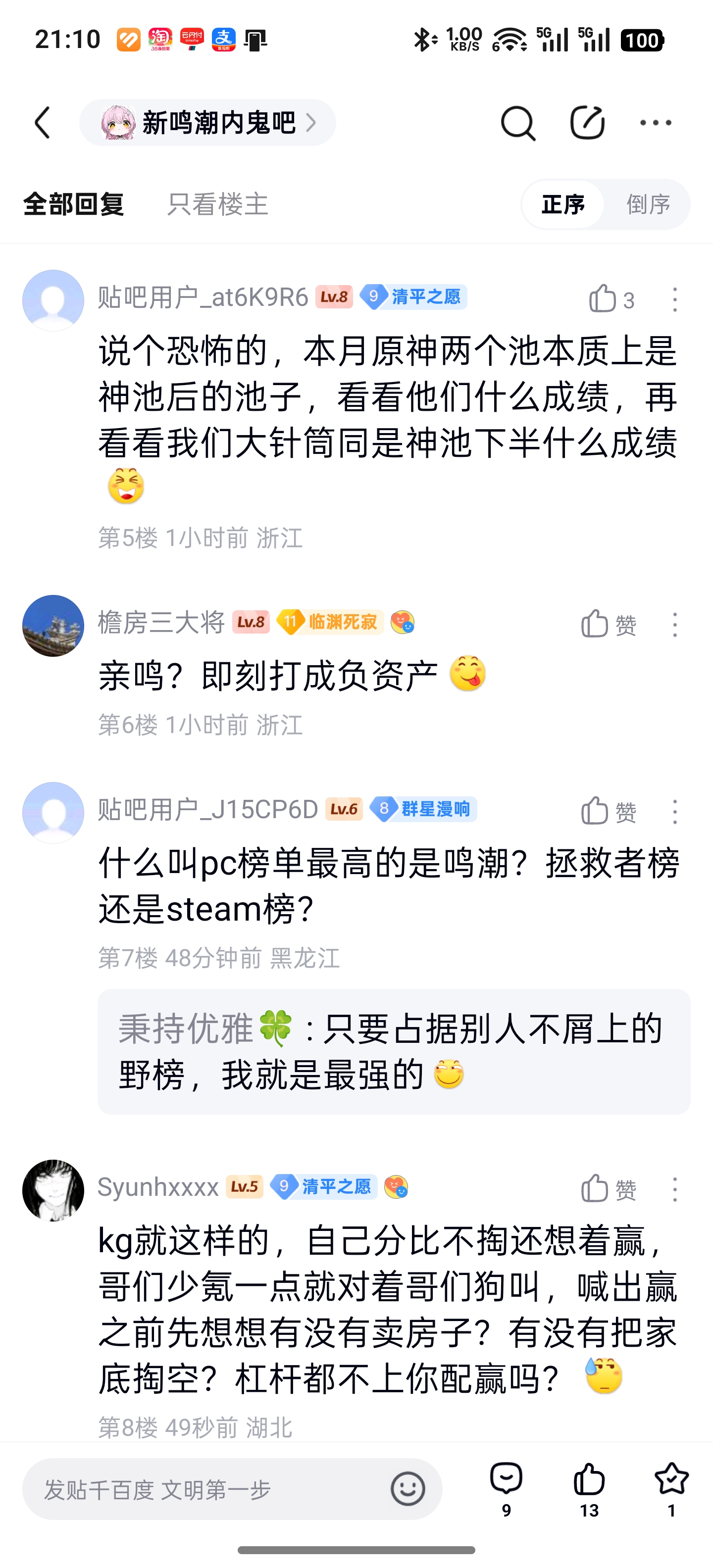The height and width of the screenshot is (1568, 713).
Task: Select the 全部回复 tab
Action: tap(74, 204)
